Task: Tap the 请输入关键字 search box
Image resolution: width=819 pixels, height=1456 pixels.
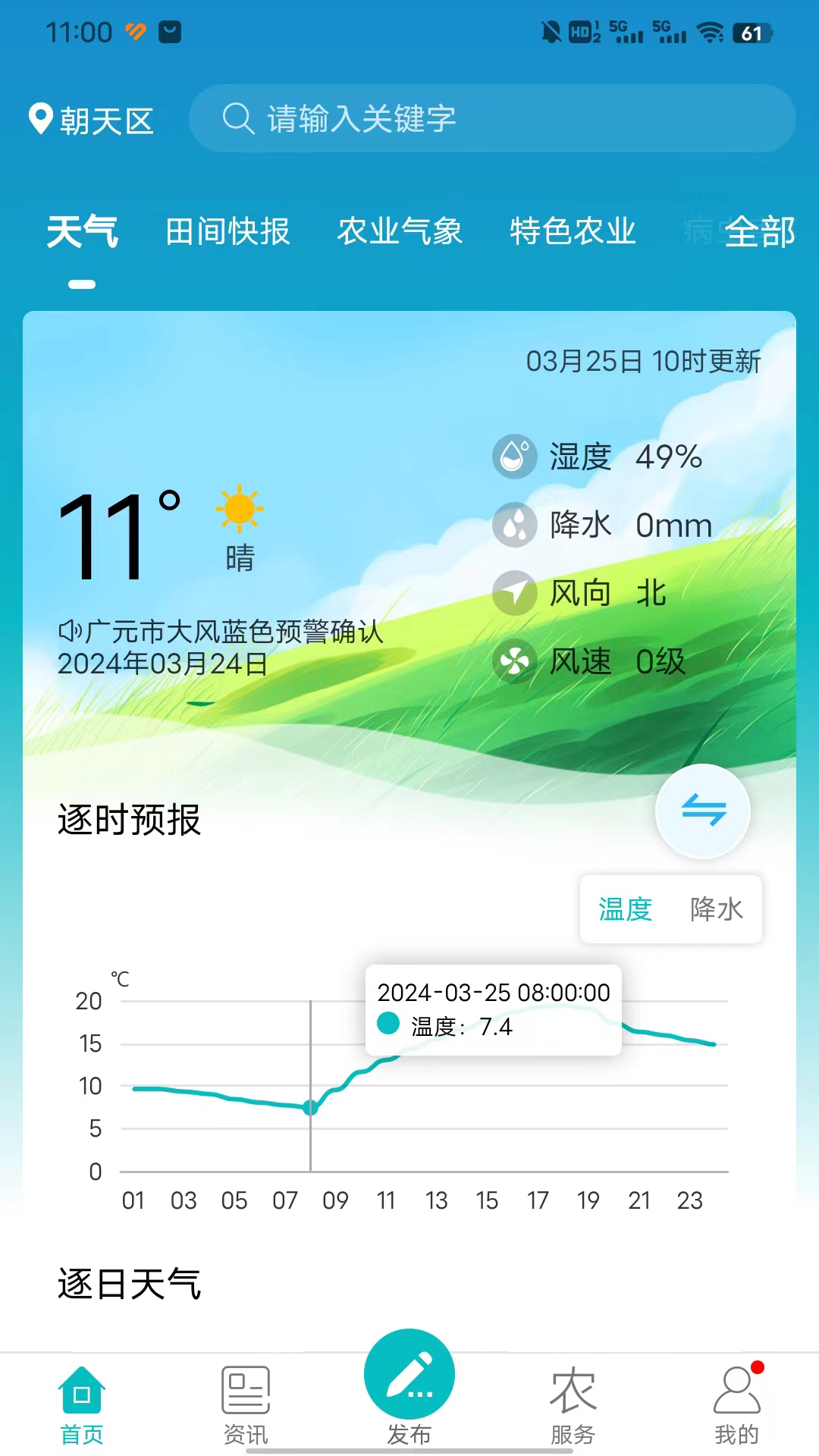Action: pos(491,119)
